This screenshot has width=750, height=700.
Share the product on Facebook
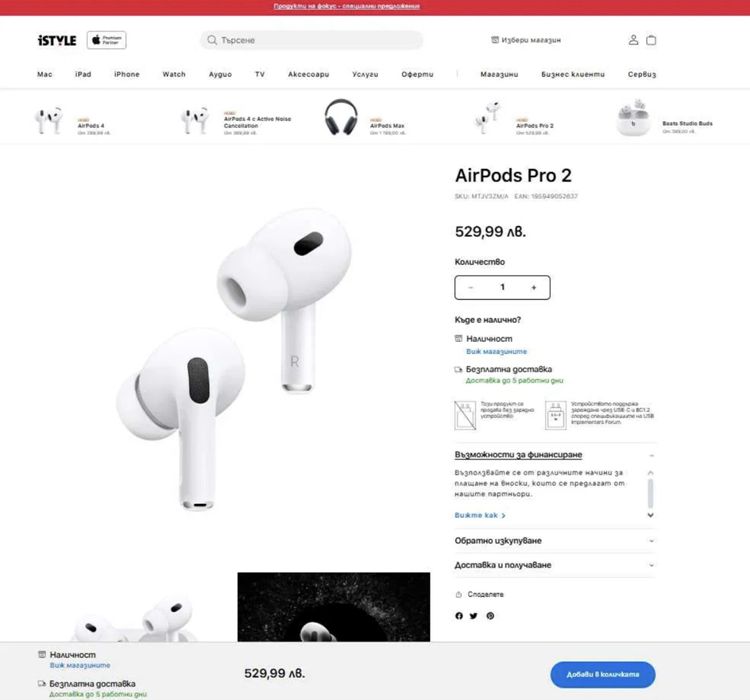point(459,615)
